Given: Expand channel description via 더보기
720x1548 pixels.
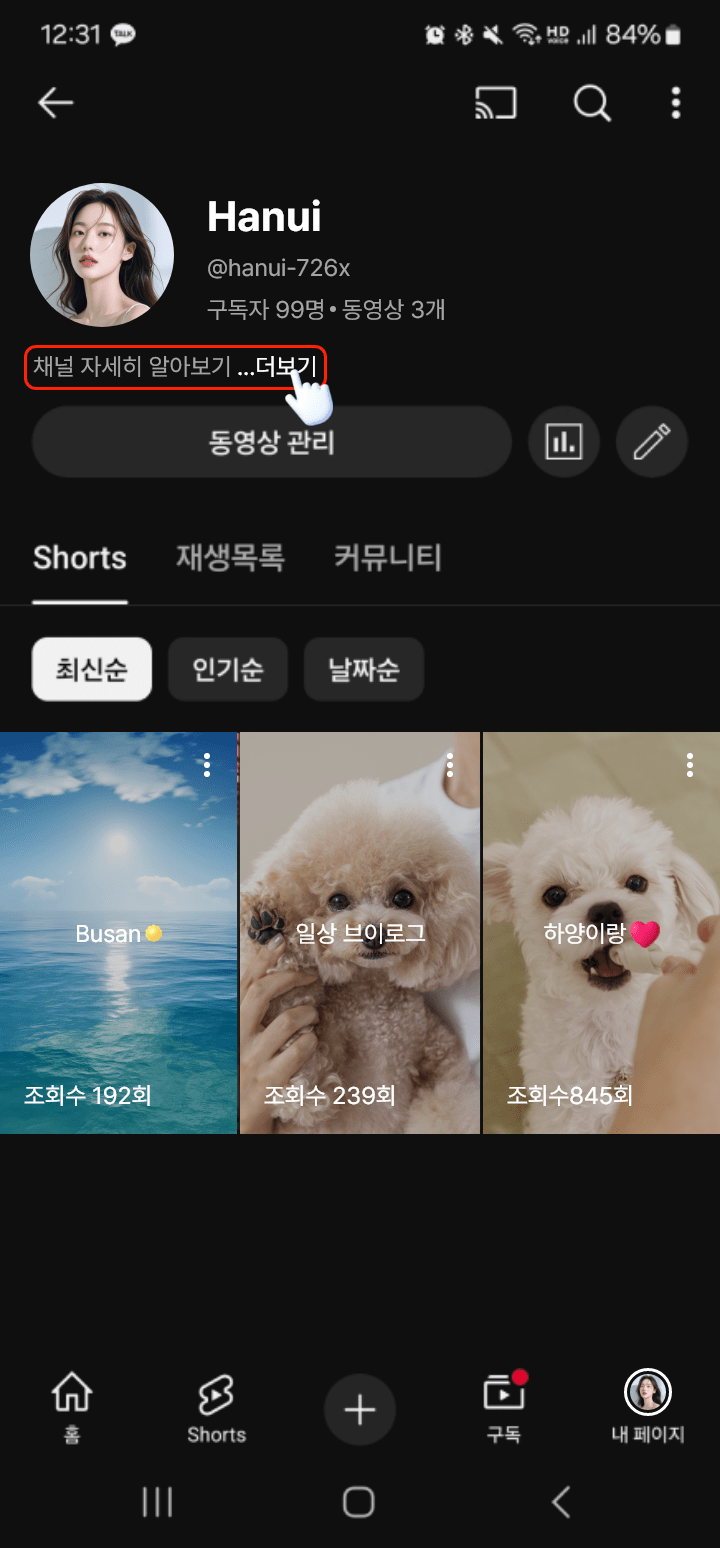Looking at the screenshot, I should (285, 367).
